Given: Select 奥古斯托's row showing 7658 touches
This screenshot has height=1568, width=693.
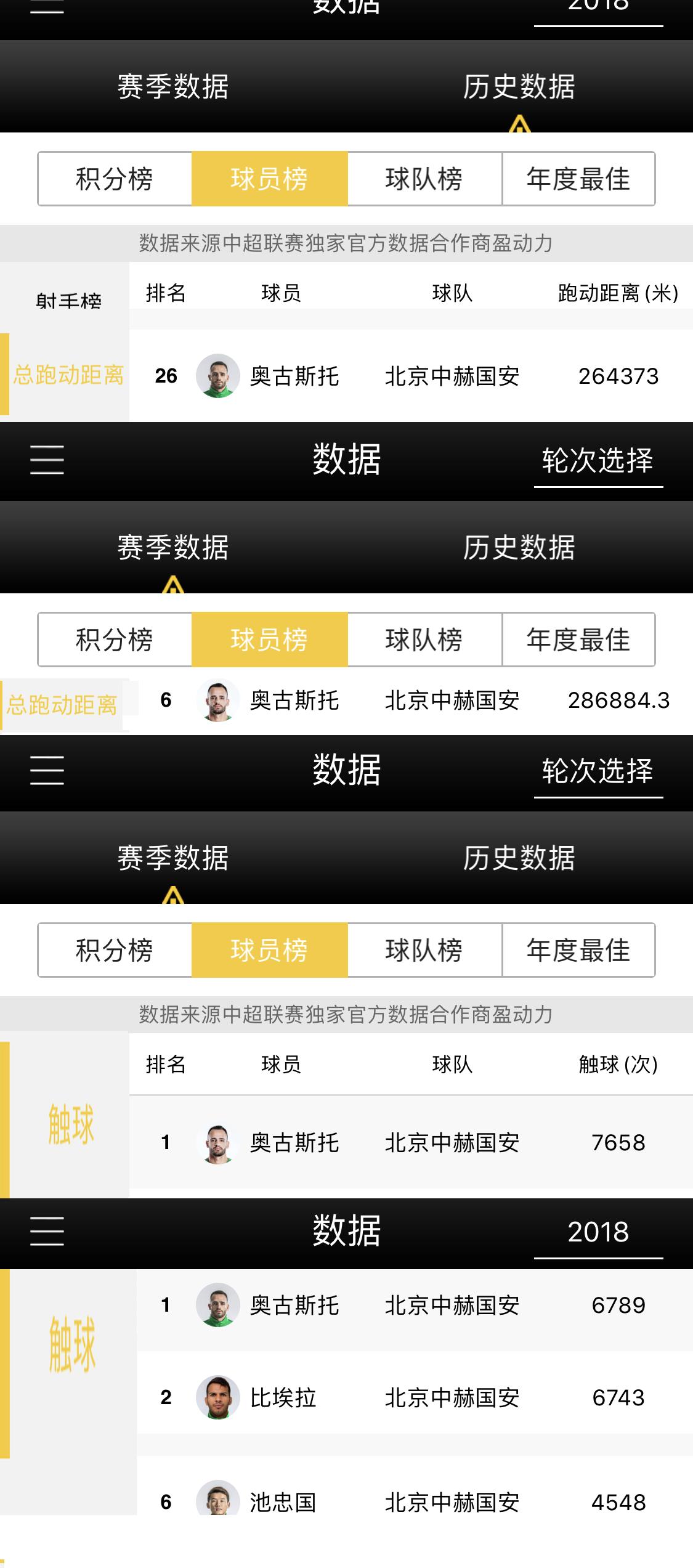Looking at the screenshot, I should pyautogui.click(x=407, y=1143).
